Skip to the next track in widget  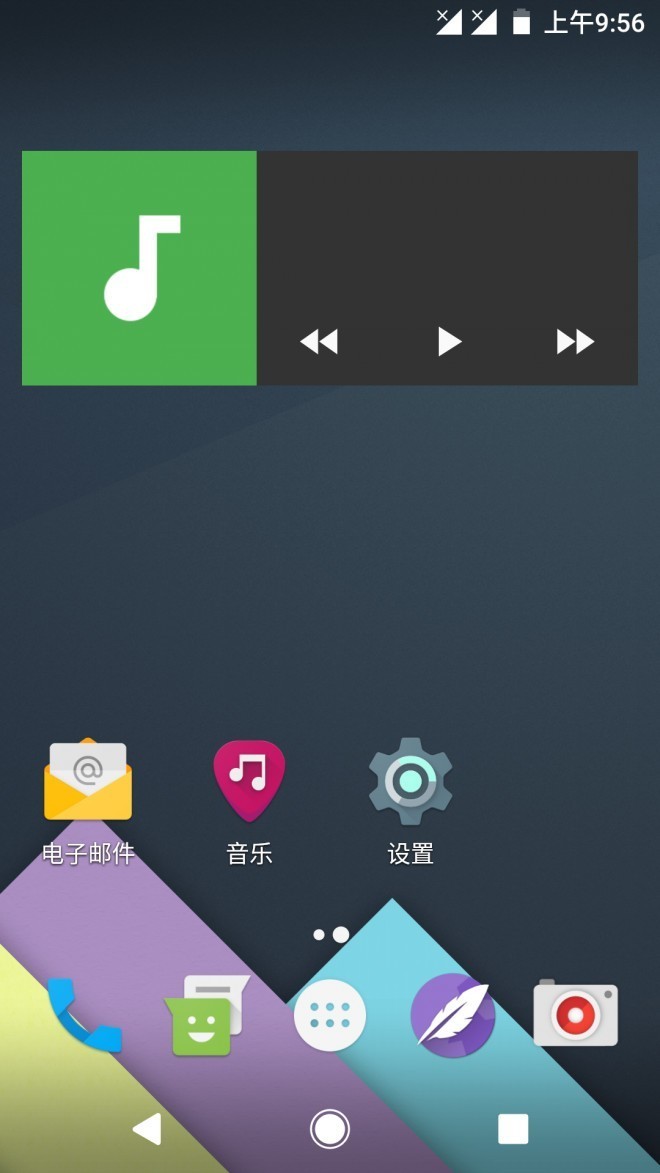(x=575, y=342)
